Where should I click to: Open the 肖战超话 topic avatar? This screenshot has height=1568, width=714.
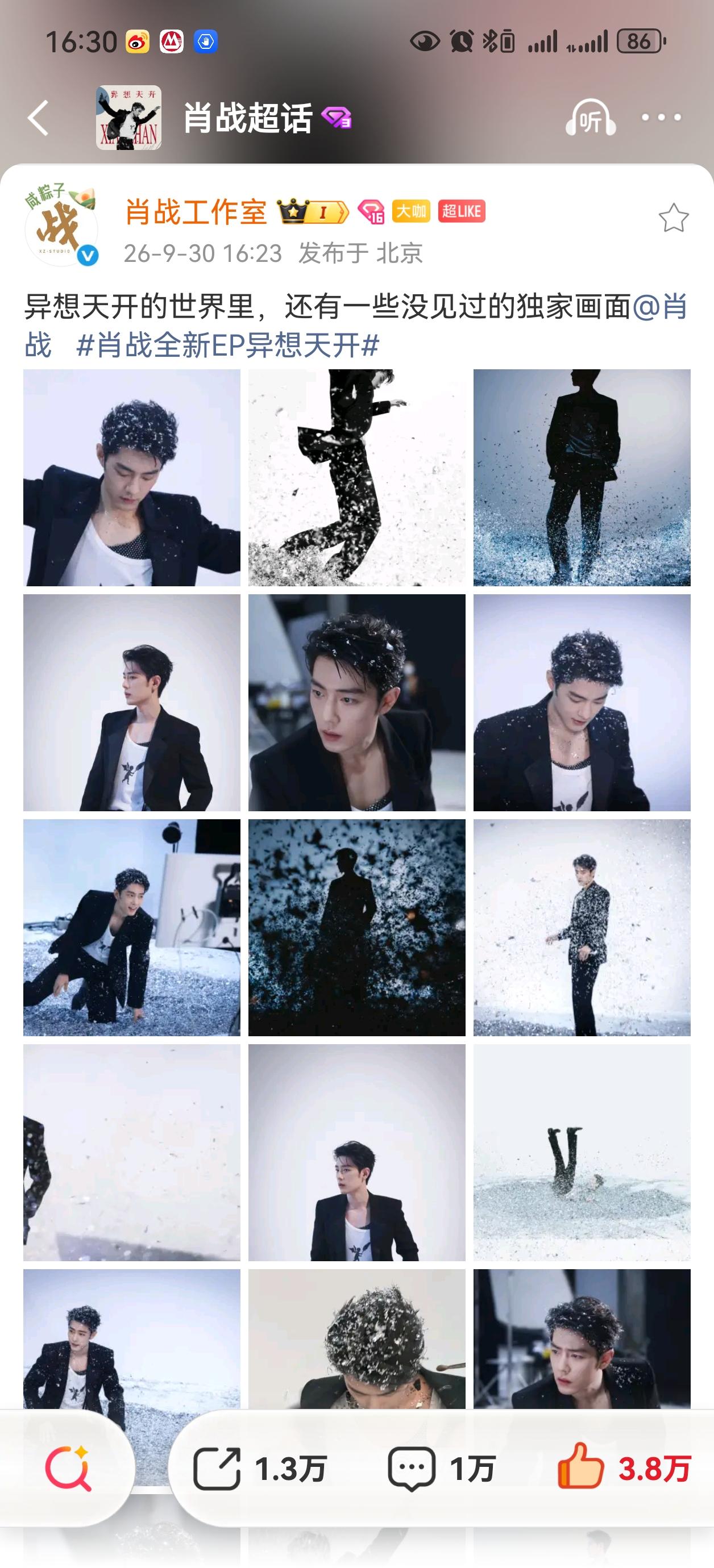point(128,118)
